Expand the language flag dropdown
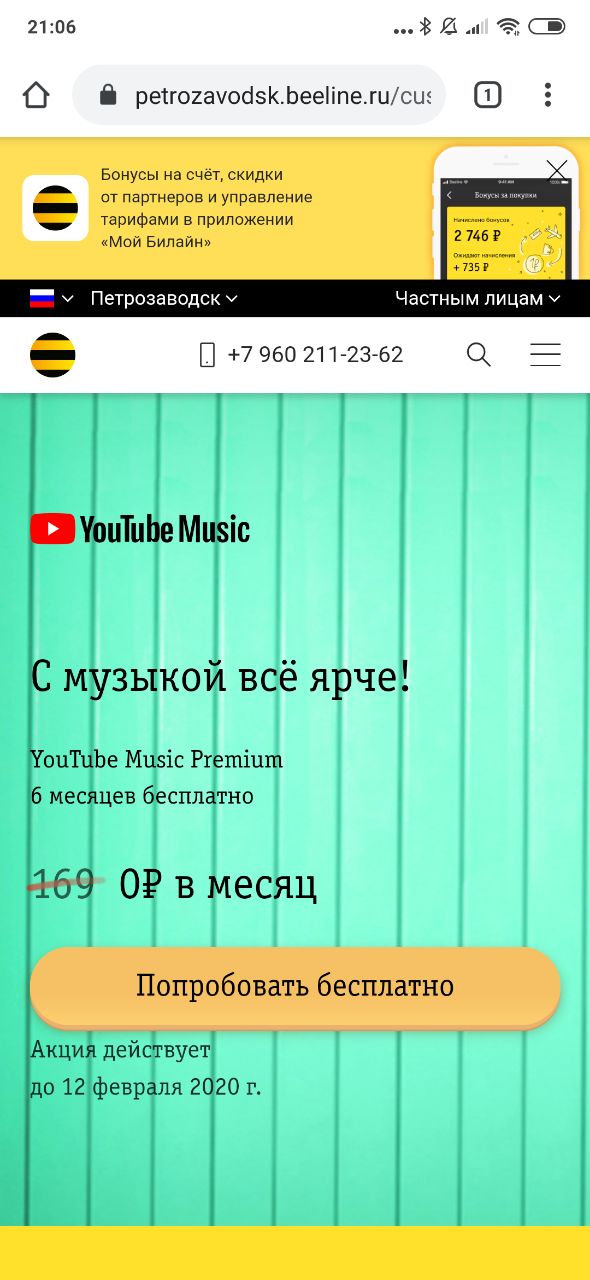The image size is (590, 1280). tap(51, 298)
